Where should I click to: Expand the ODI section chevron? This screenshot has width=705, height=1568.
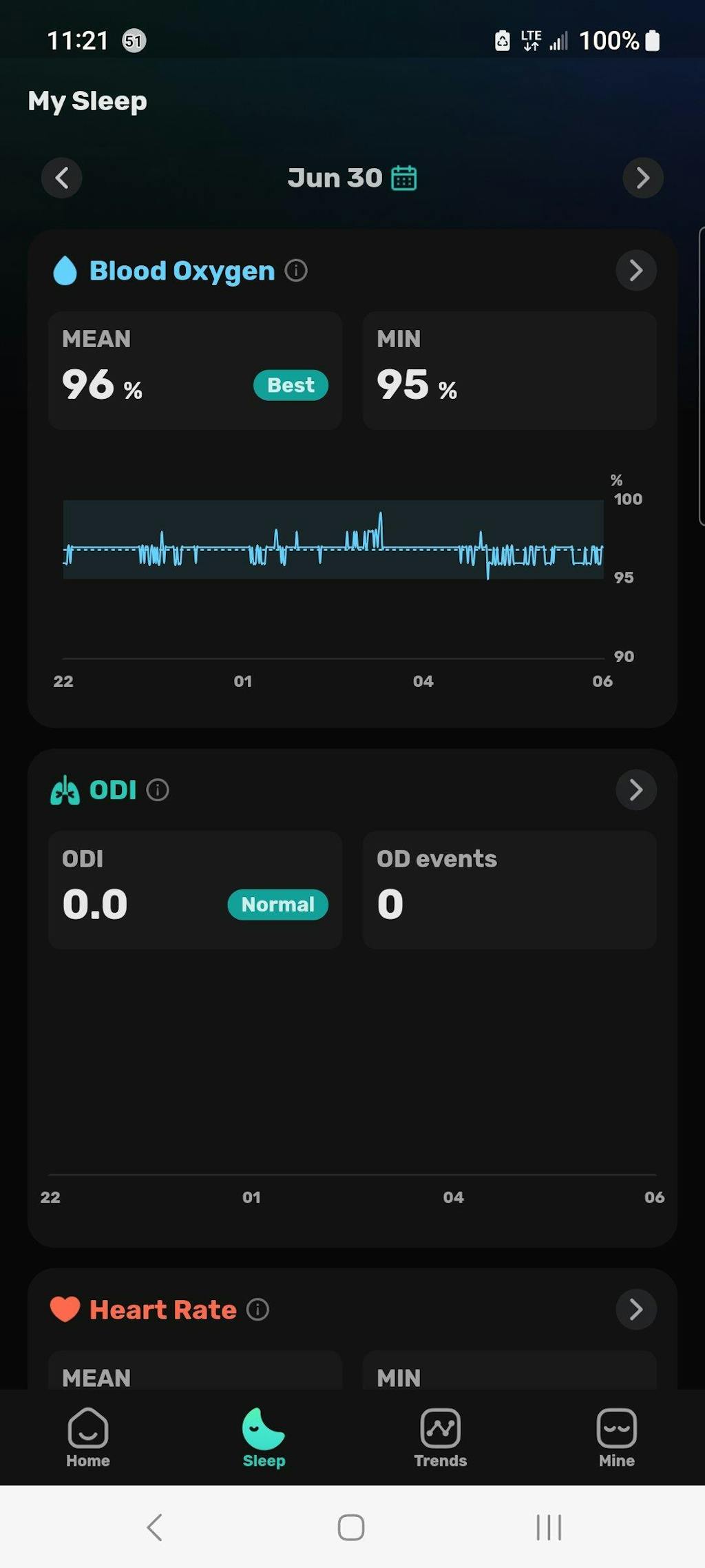pos(635,790)
